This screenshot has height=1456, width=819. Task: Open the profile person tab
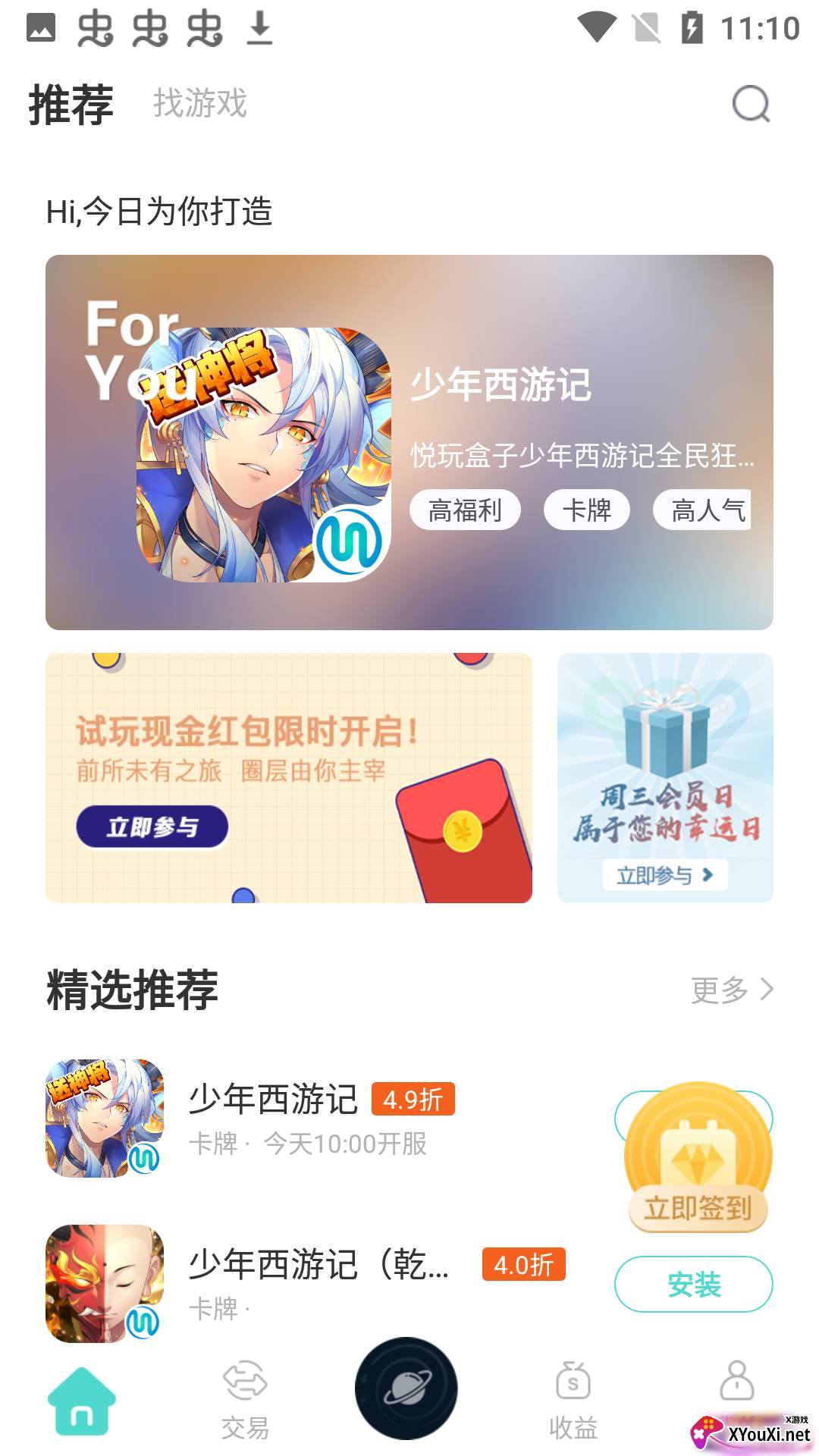736,1382
